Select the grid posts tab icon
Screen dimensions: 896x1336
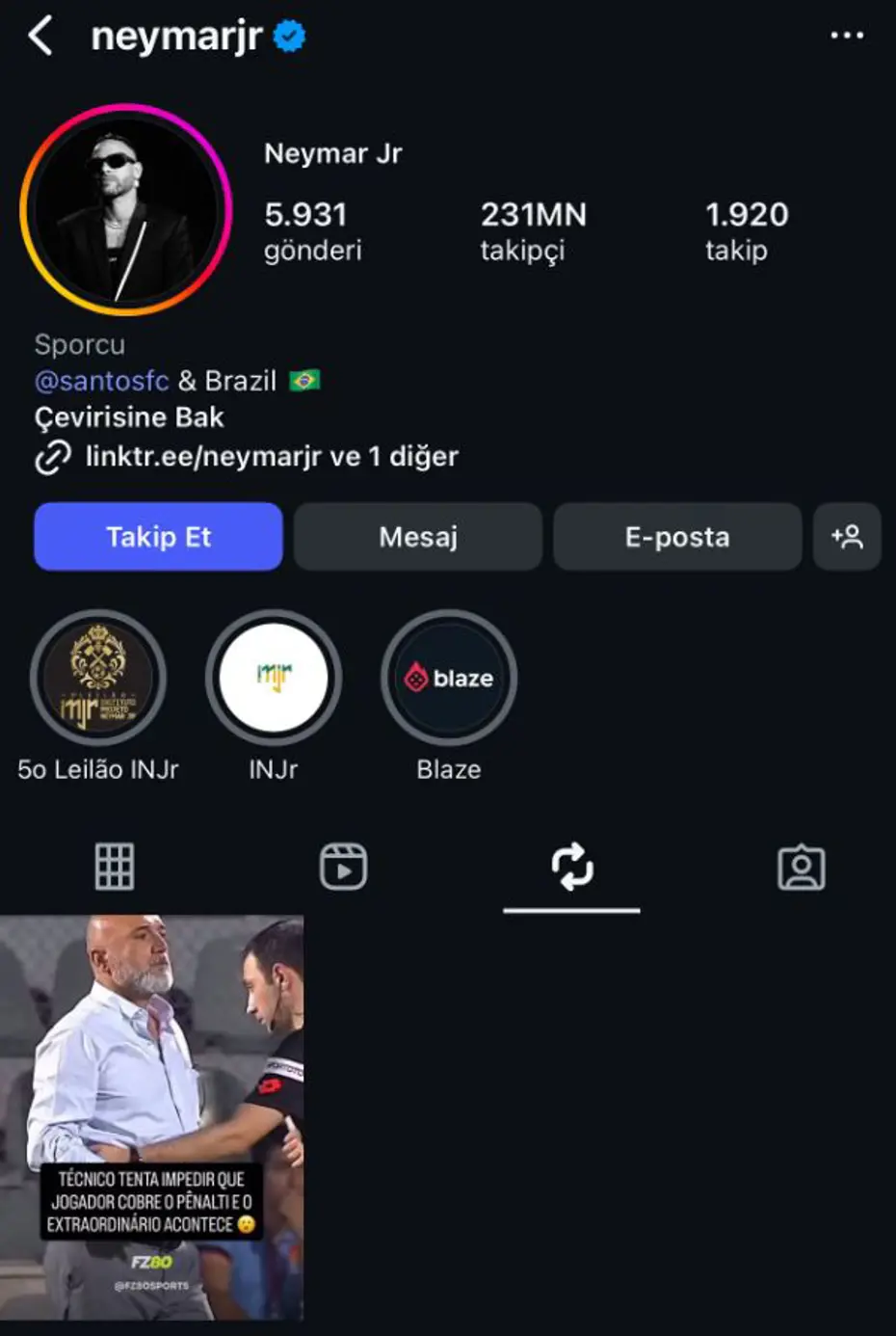113,866
